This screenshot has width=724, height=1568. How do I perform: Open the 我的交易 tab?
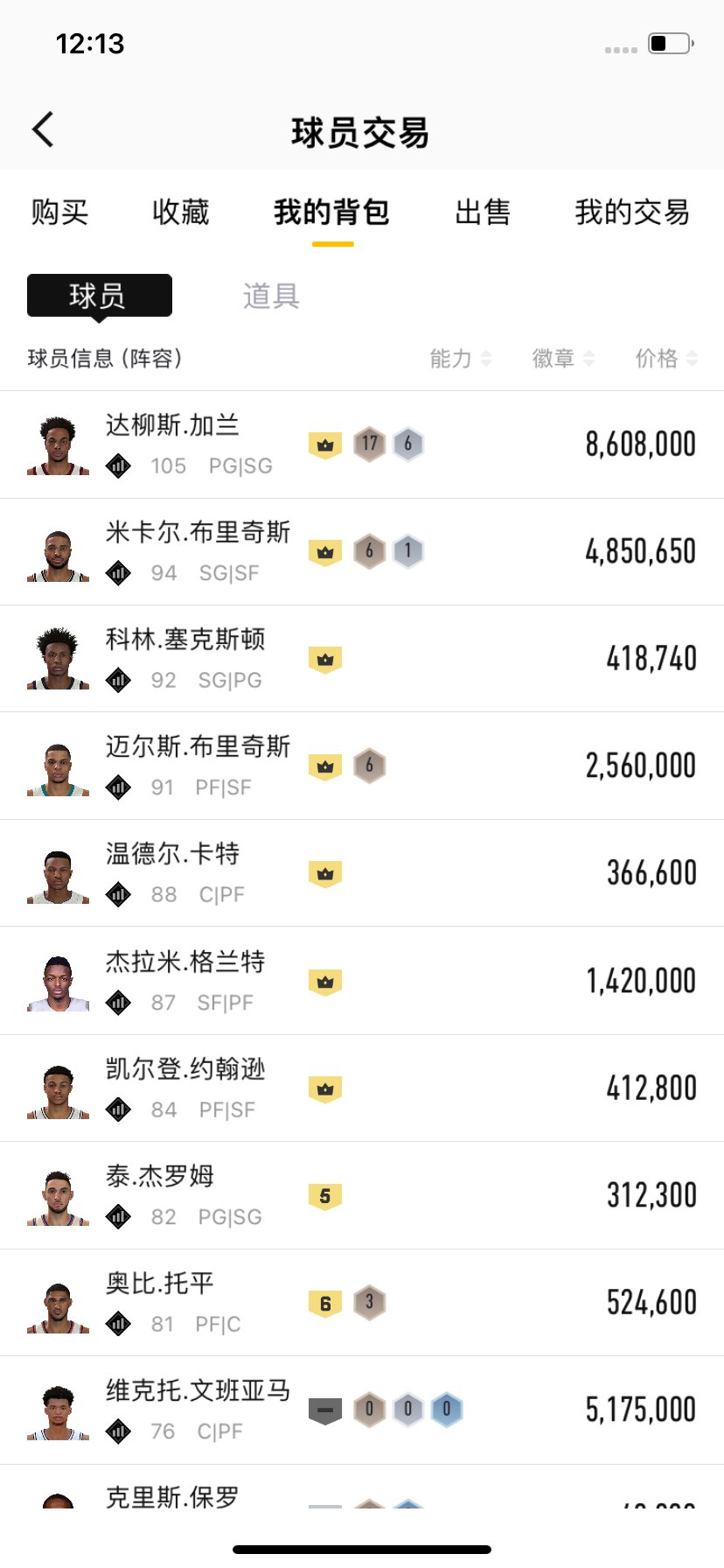tap(631, 213)
